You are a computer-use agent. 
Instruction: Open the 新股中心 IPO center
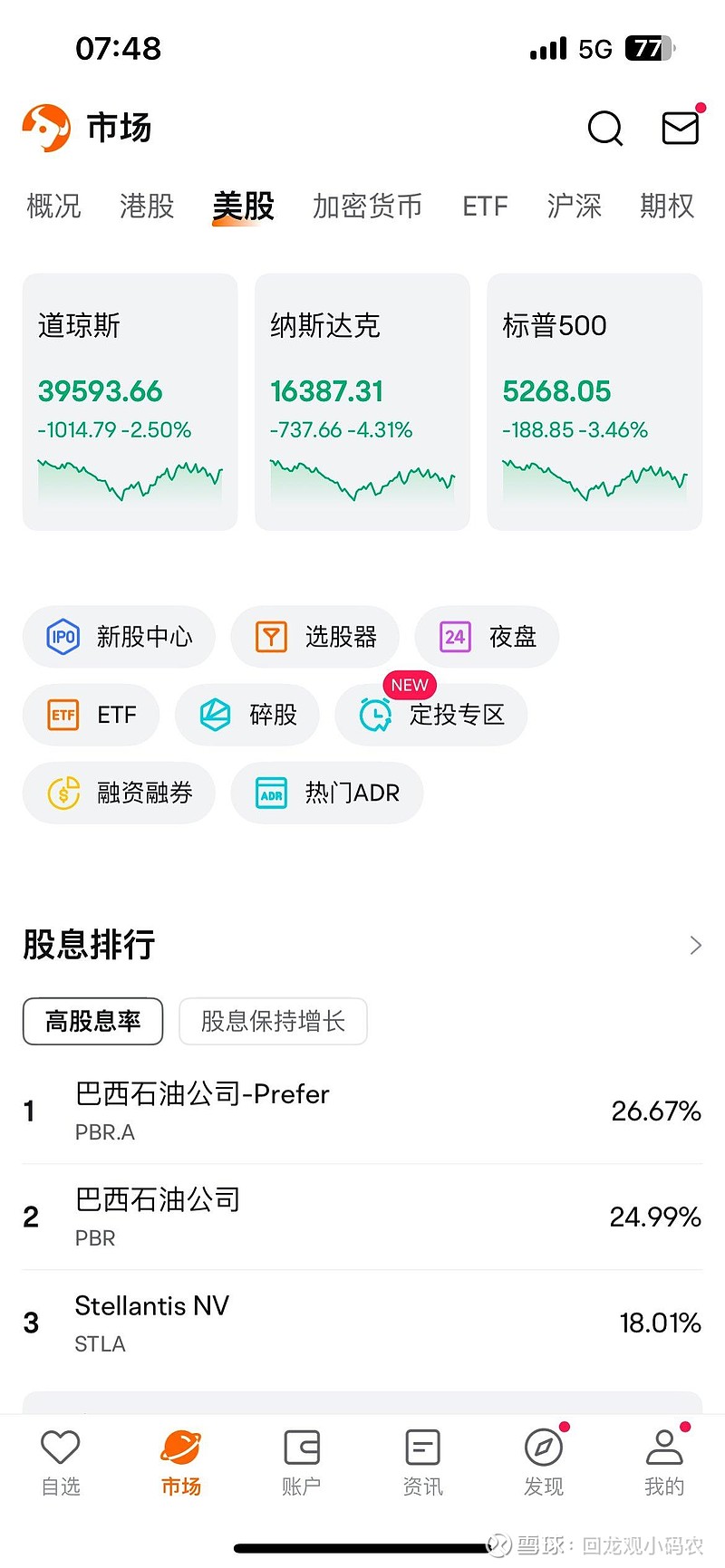pos(118,637)
